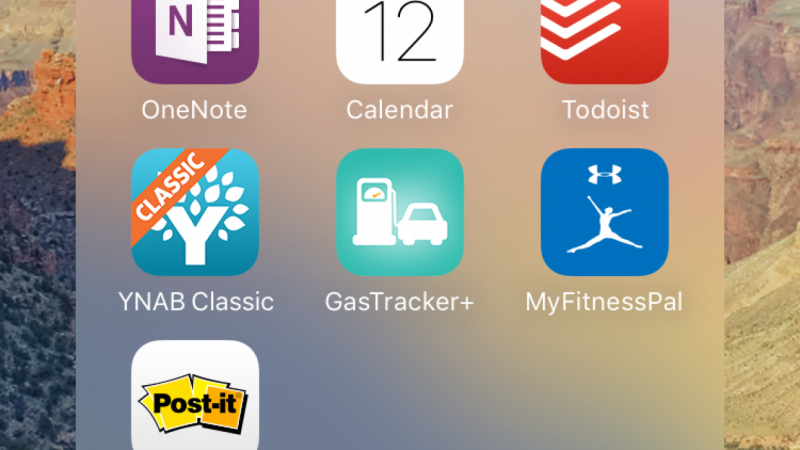Viewport: 800px width, 450px height.
Task: Launch YNAB Classic
Action: [x=195, y=212]
